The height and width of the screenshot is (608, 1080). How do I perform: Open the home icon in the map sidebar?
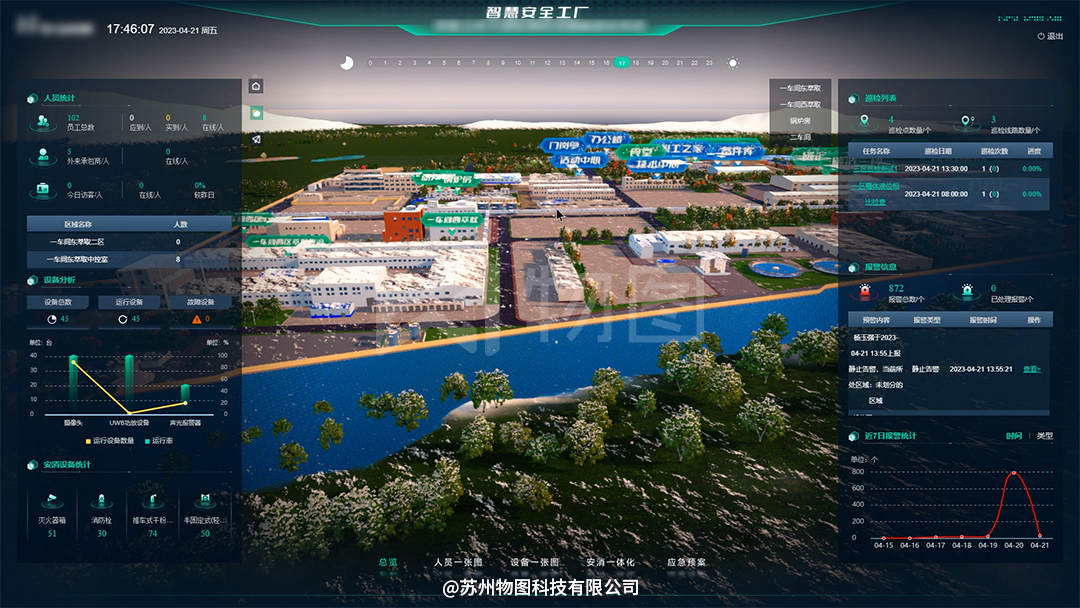(x=256, y=87)
